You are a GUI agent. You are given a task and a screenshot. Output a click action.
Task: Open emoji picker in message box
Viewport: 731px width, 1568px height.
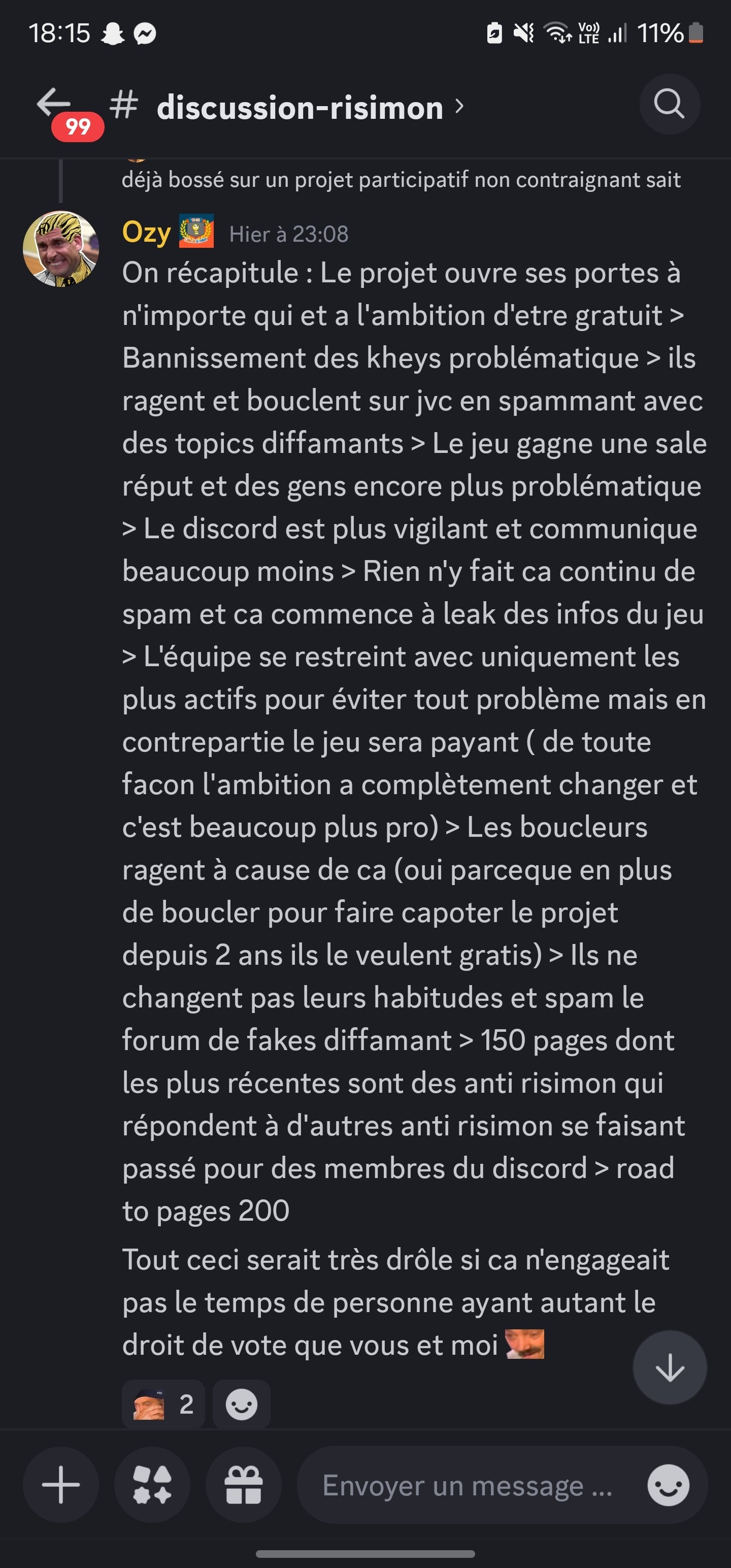coord(669,1485)
